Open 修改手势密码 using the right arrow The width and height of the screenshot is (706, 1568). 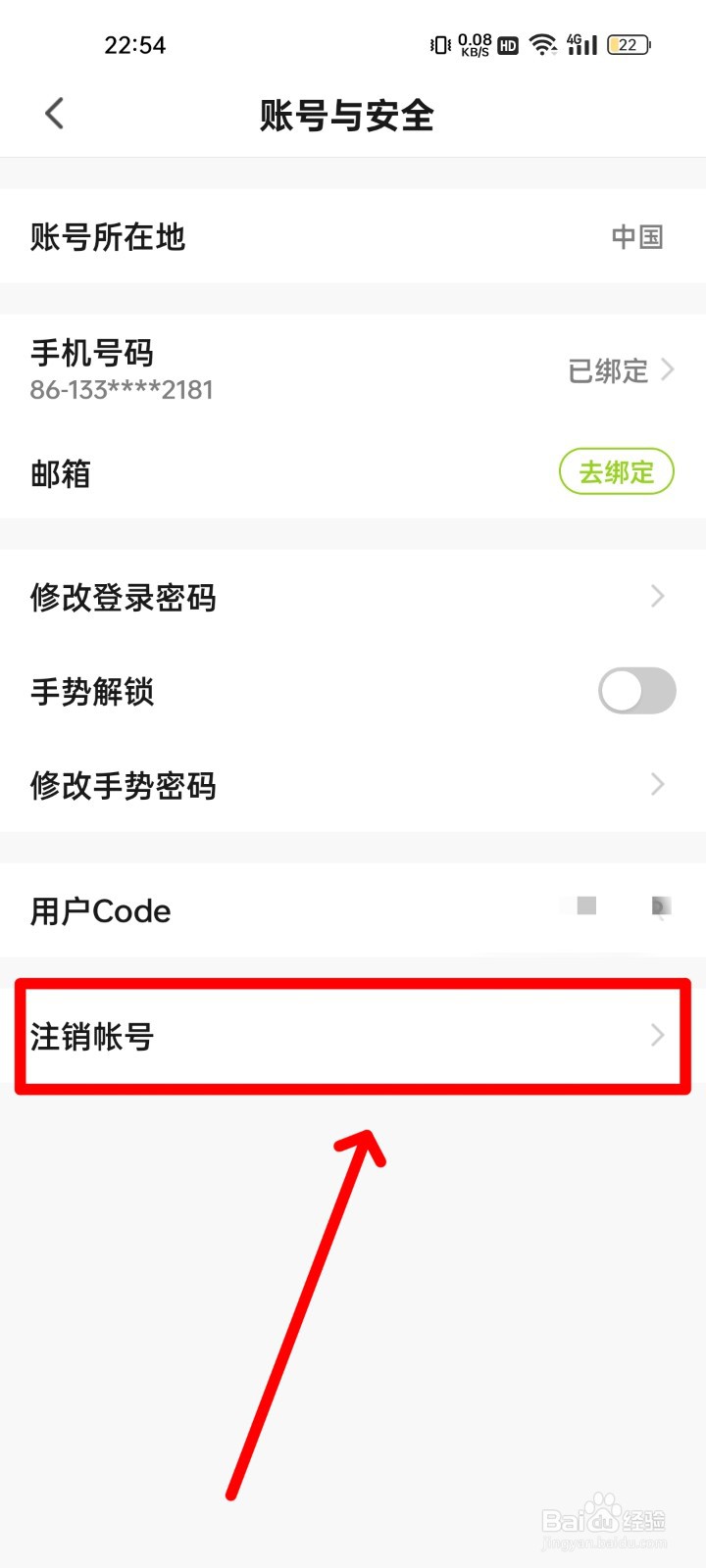(657, 784)
